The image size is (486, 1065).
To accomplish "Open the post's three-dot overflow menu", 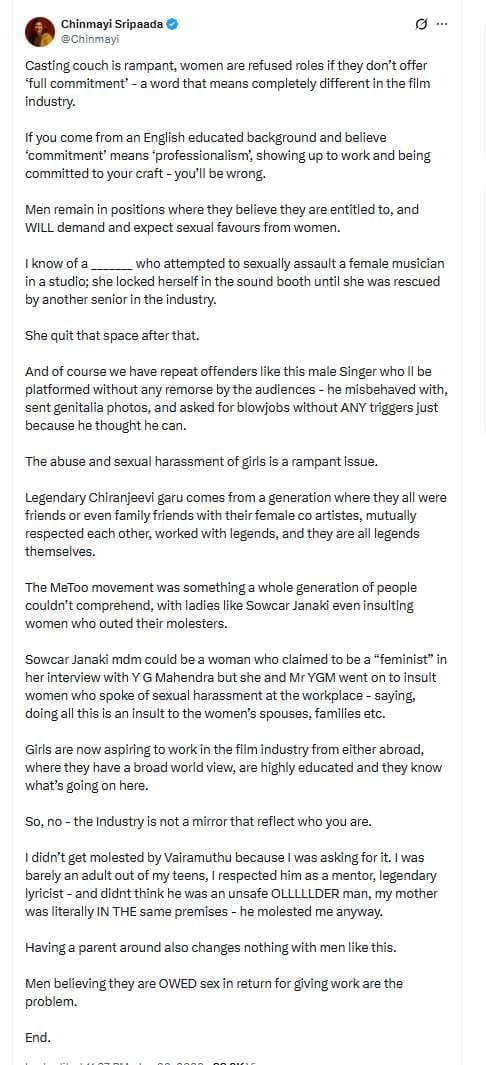I will [442, 24].
